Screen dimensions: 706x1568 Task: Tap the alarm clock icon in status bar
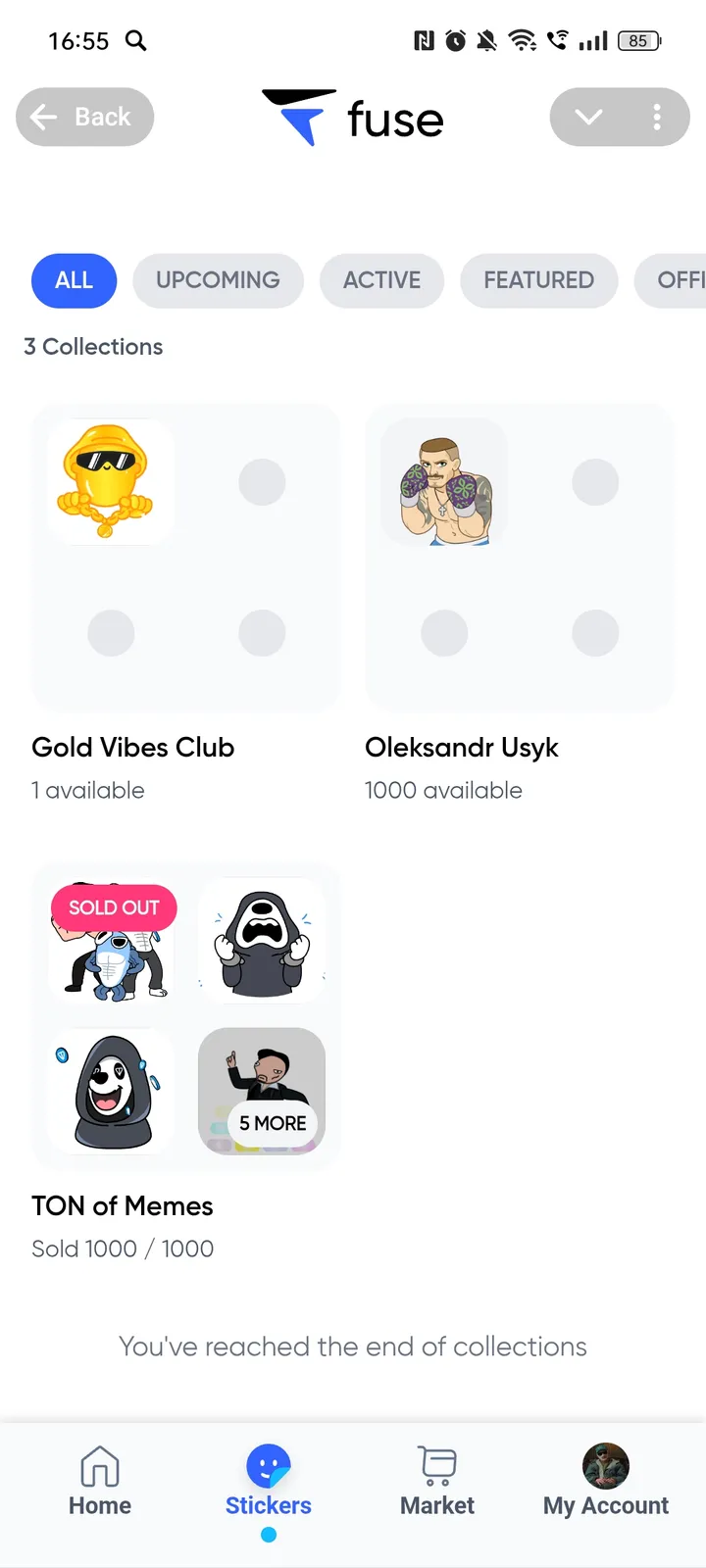(456, 40)
